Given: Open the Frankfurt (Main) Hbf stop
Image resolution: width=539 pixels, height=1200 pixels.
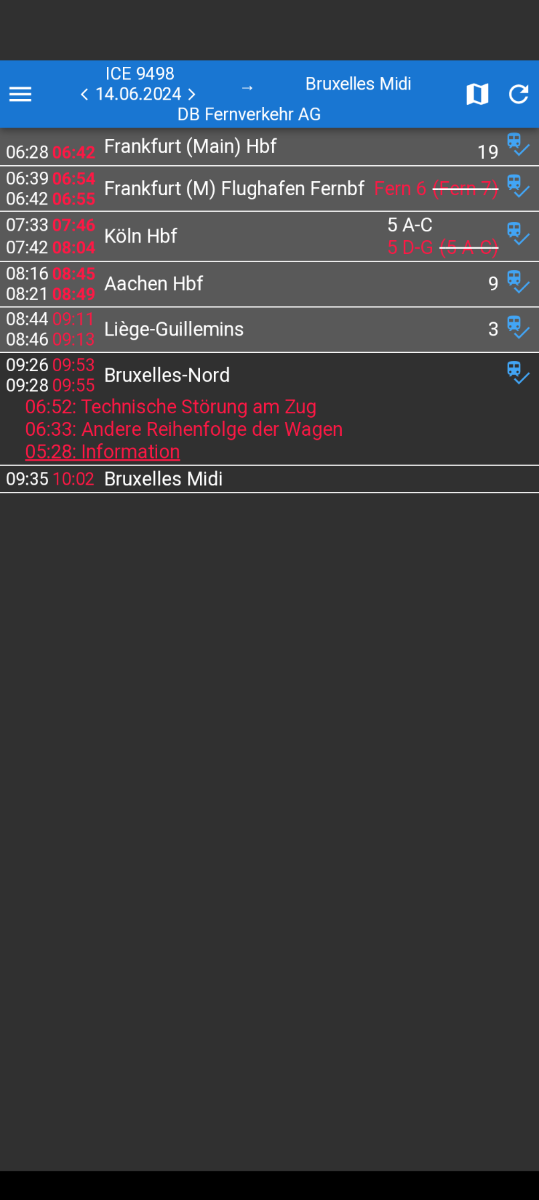Looking at the screenshot, I should pos(269,147).
